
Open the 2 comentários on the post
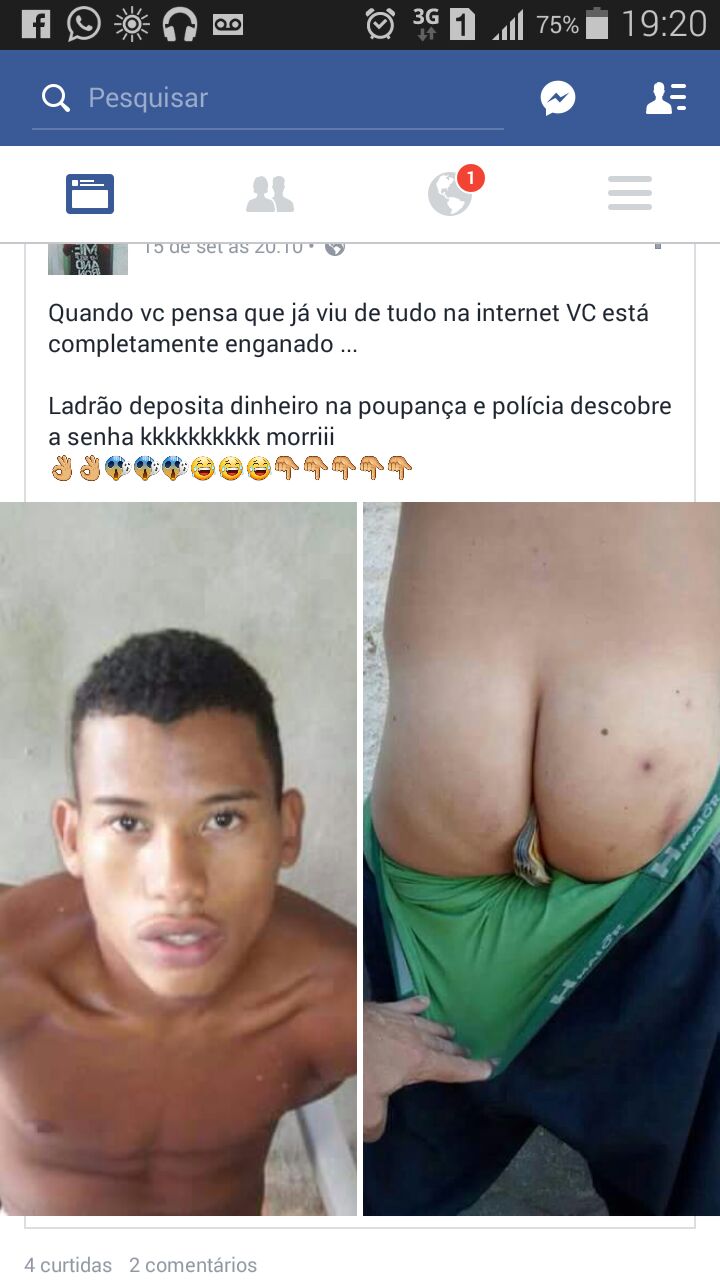tap(193, 1265)
